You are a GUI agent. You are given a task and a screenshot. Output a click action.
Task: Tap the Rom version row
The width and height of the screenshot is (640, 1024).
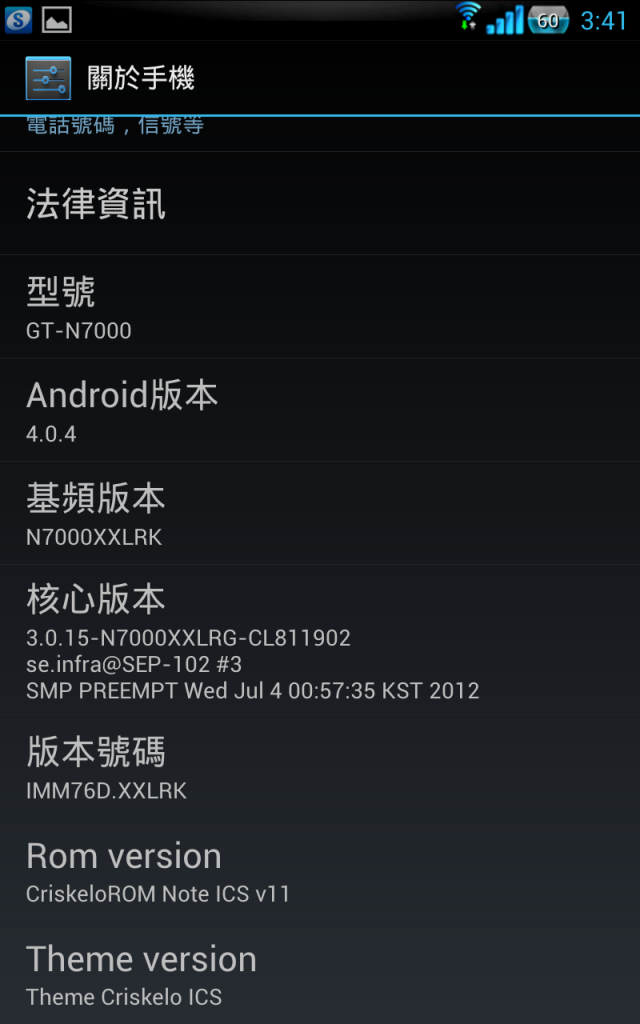[x=320, y=872]
